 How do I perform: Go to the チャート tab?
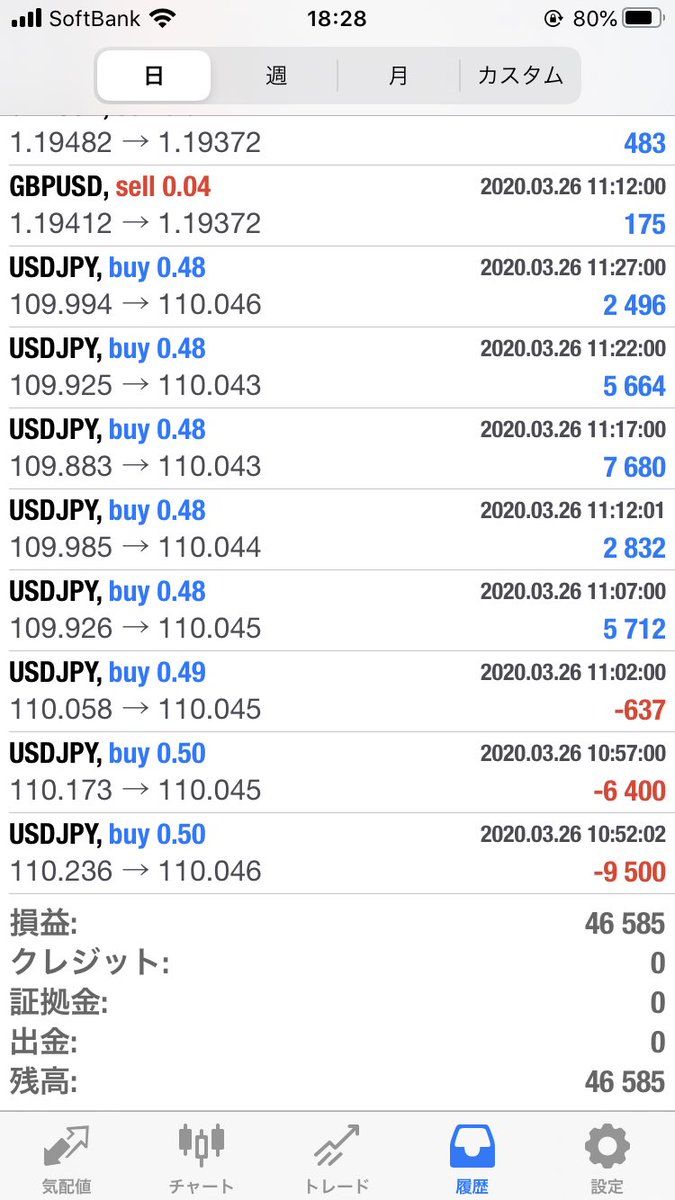201,1158
